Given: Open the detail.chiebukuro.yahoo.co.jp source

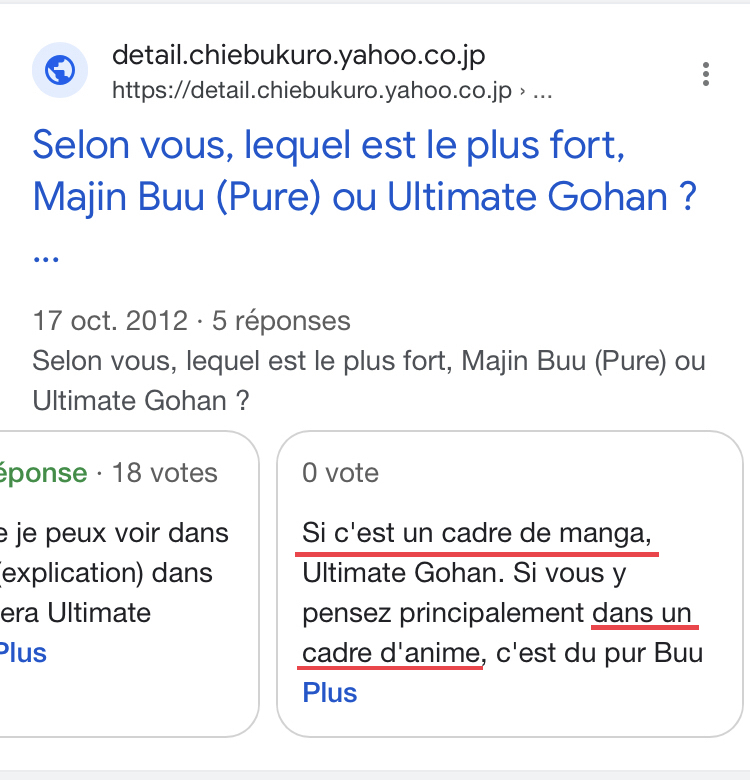Looking at the screenshot, I should [298, 55].
